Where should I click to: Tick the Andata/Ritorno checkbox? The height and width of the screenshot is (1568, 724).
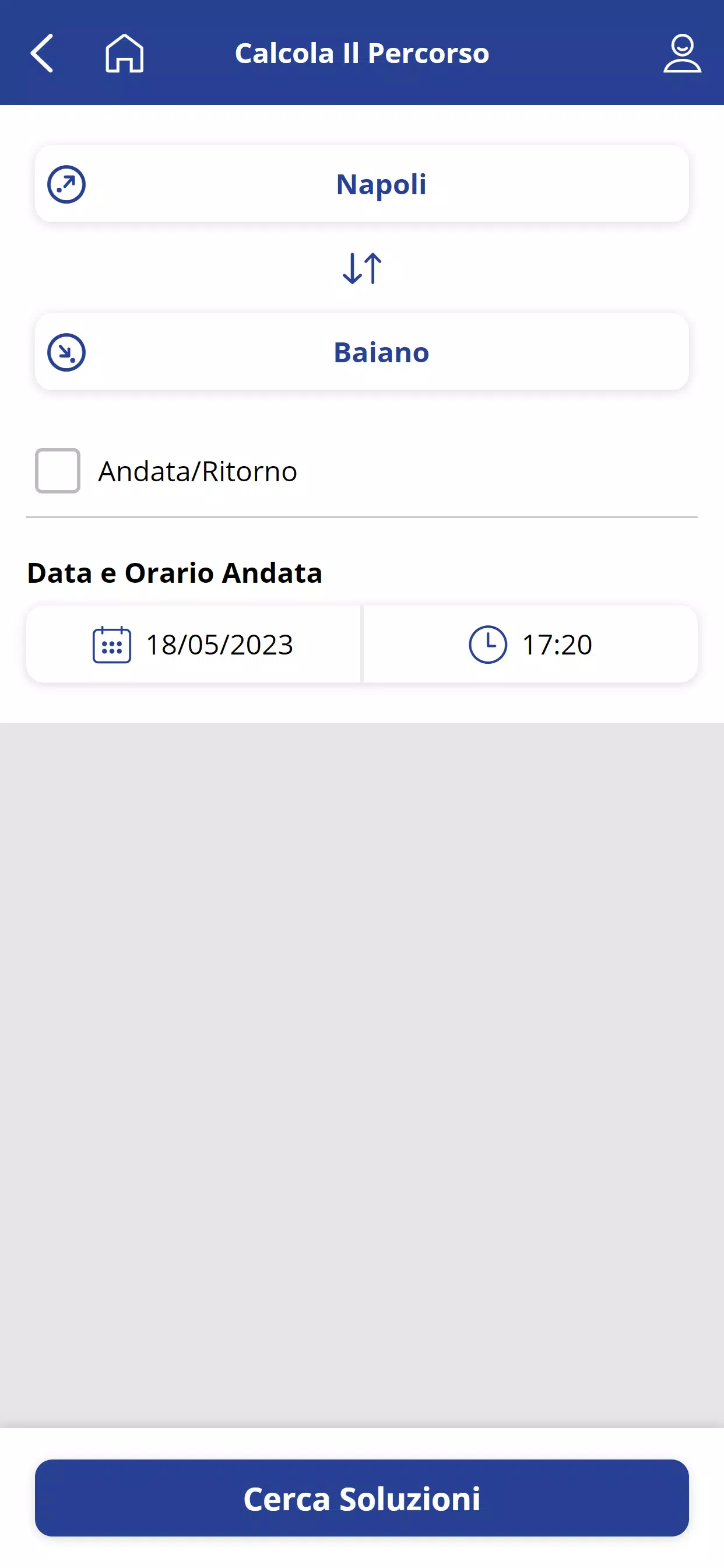tap(58, 471)
